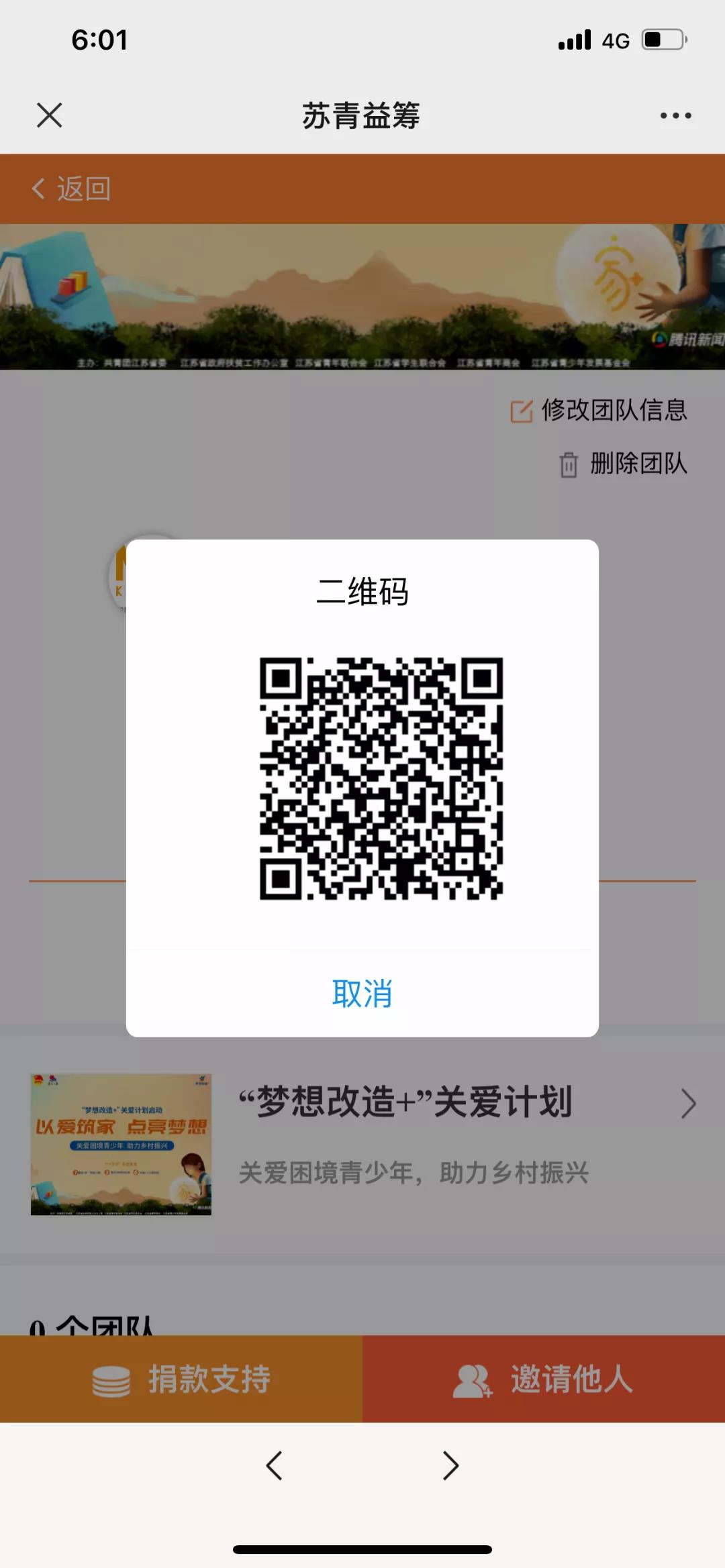Dismiss the QR code dialog with 取消
The height and width of the screenshot is (1568, 725).
[x=362, y=994]
